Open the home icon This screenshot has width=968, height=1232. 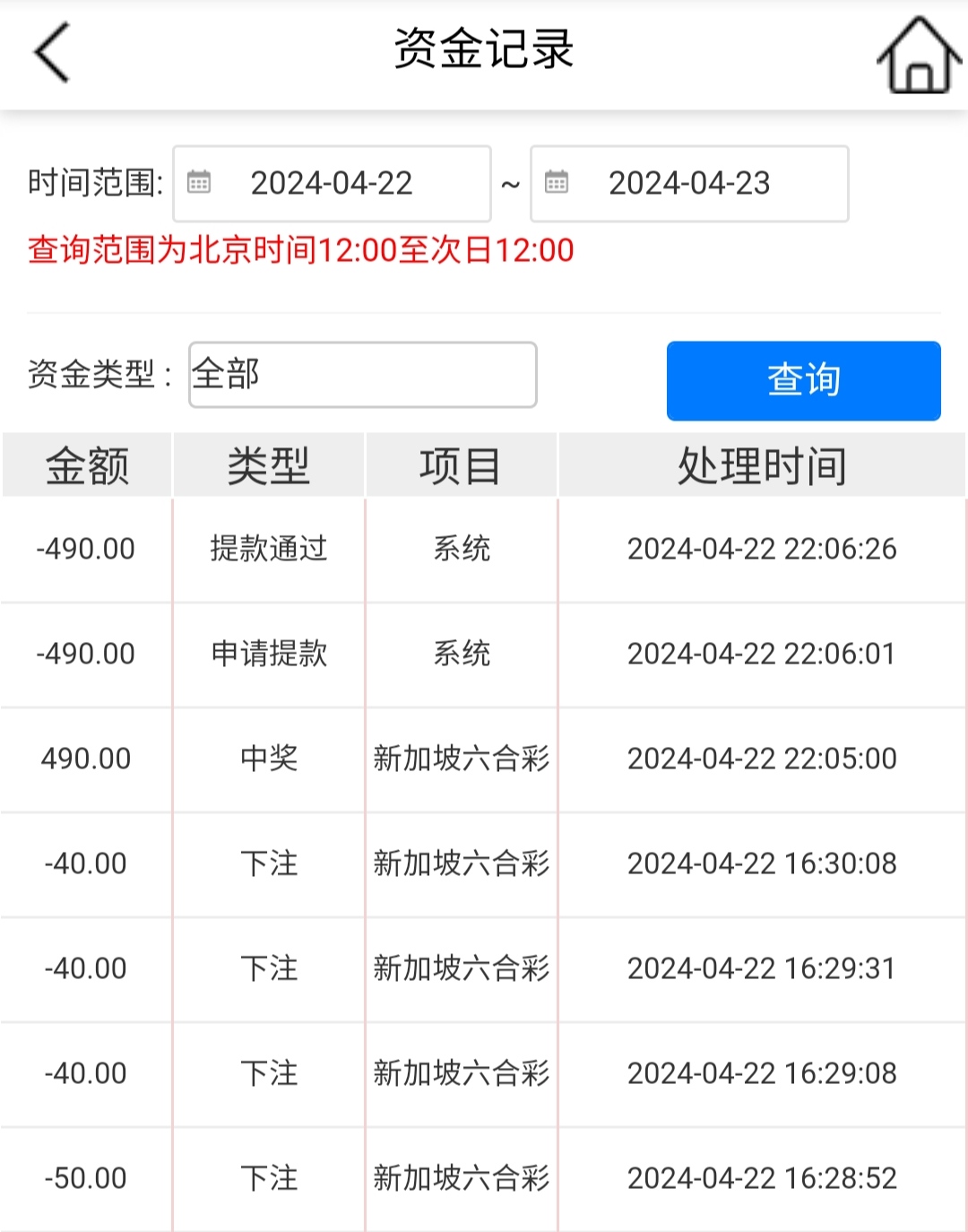coord(917,56)
